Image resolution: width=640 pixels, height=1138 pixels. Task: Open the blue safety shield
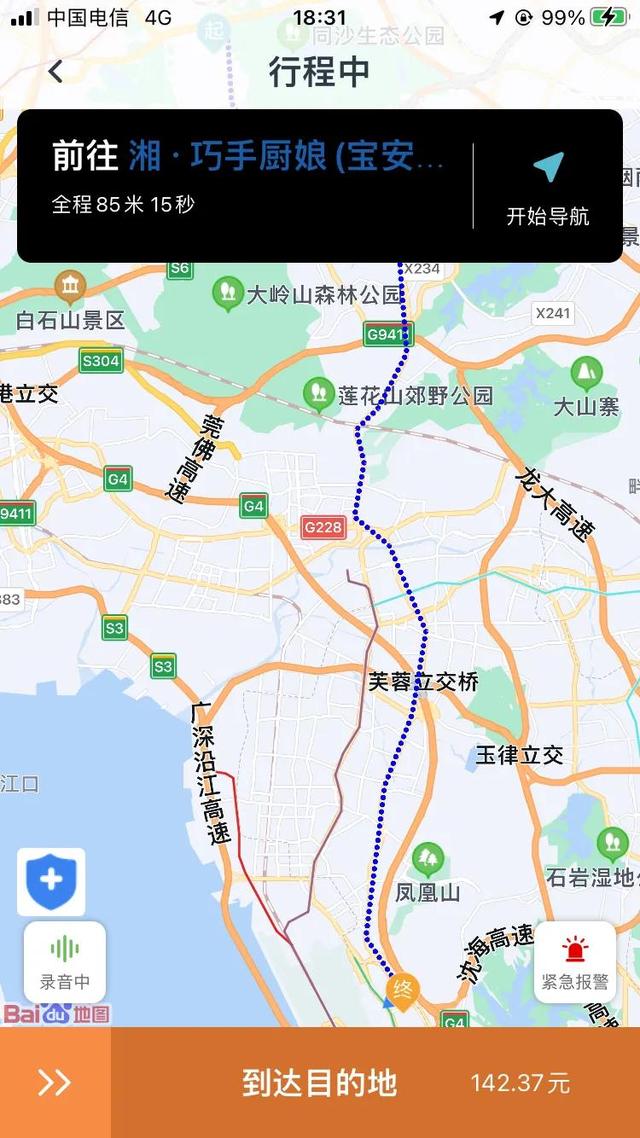[51, 881]
